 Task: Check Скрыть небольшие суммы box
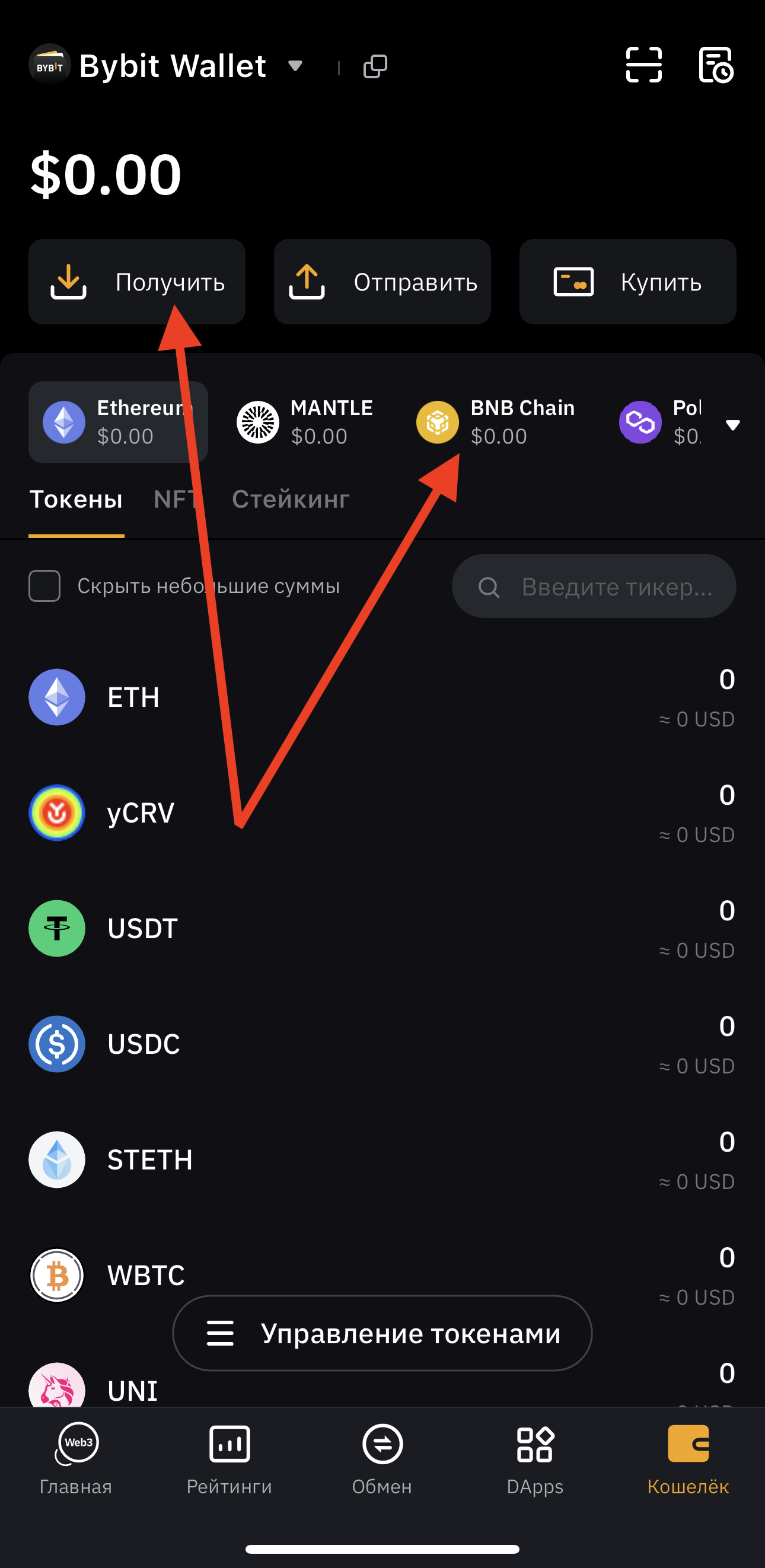[44, 585]
